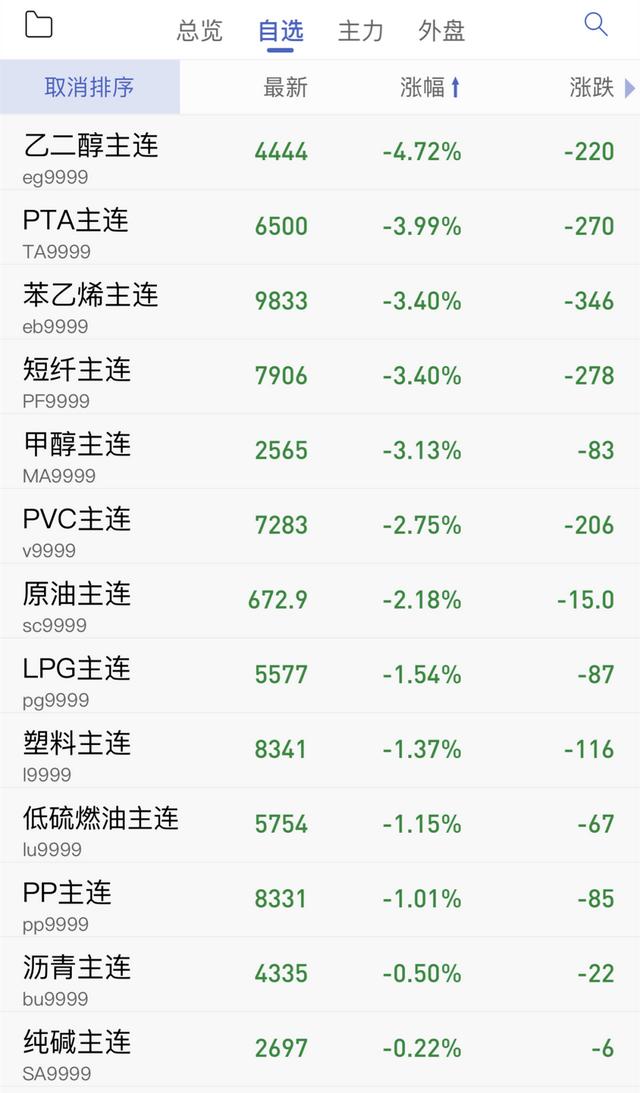Open LPG主连 quote details
This screenshot has width=640, height=1093.
[x=320, y=675]
